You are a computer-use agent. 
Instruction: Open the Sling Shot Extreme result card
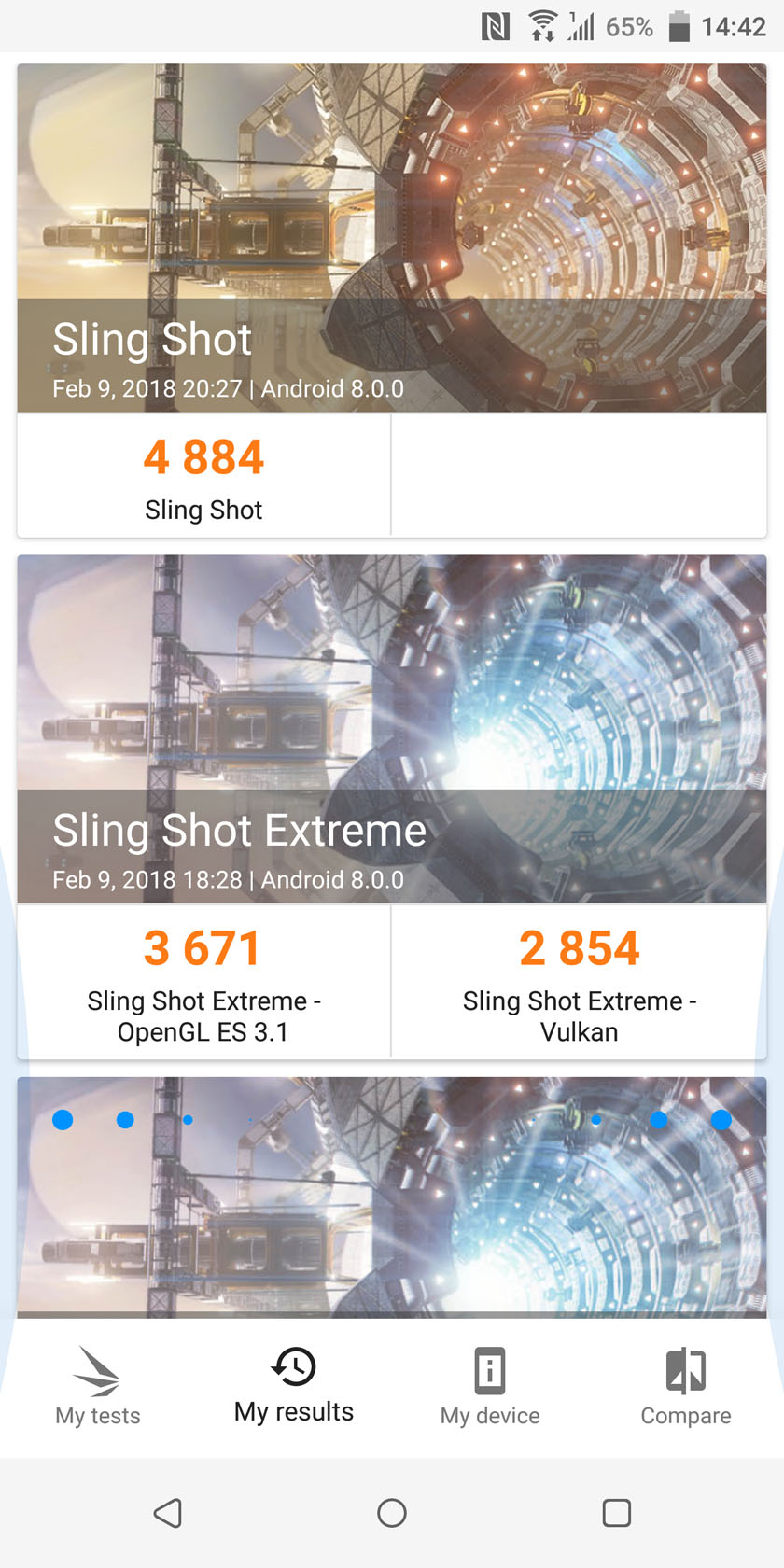[392, 729]
